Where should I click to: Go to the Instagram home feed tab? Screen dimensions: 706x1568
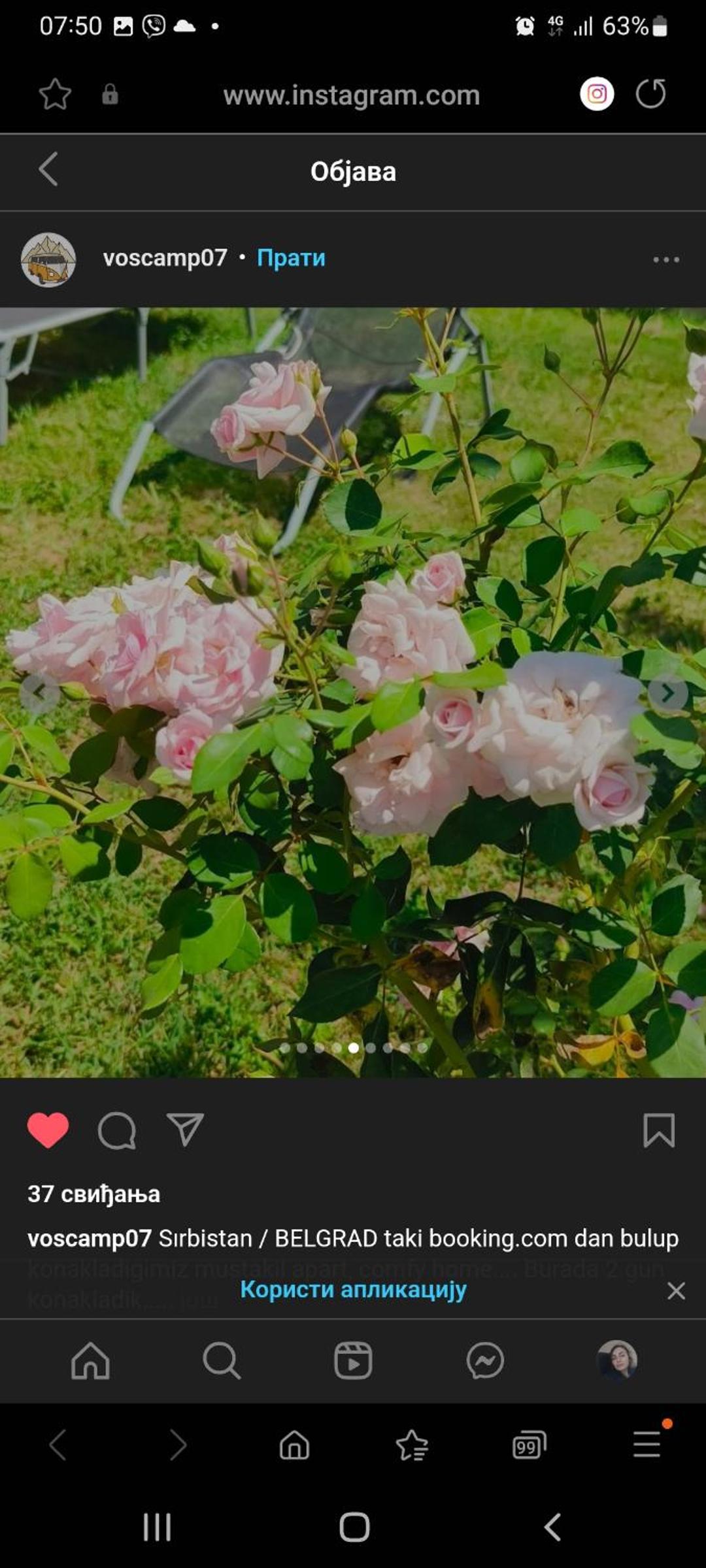click(x=90, y=1360)
